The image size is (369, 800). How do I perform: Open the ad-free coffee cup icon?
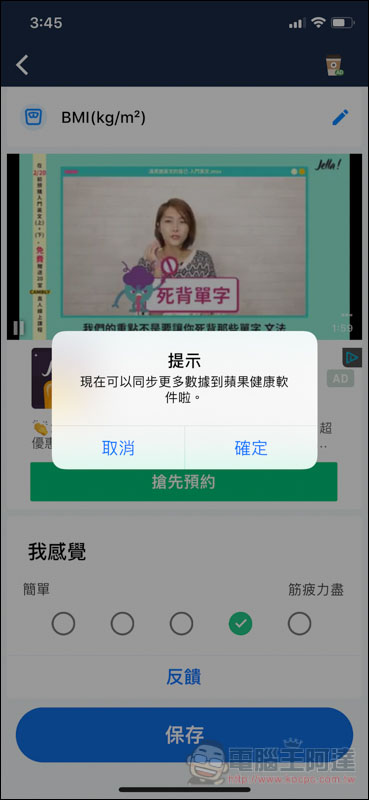(x=334, y=66)
